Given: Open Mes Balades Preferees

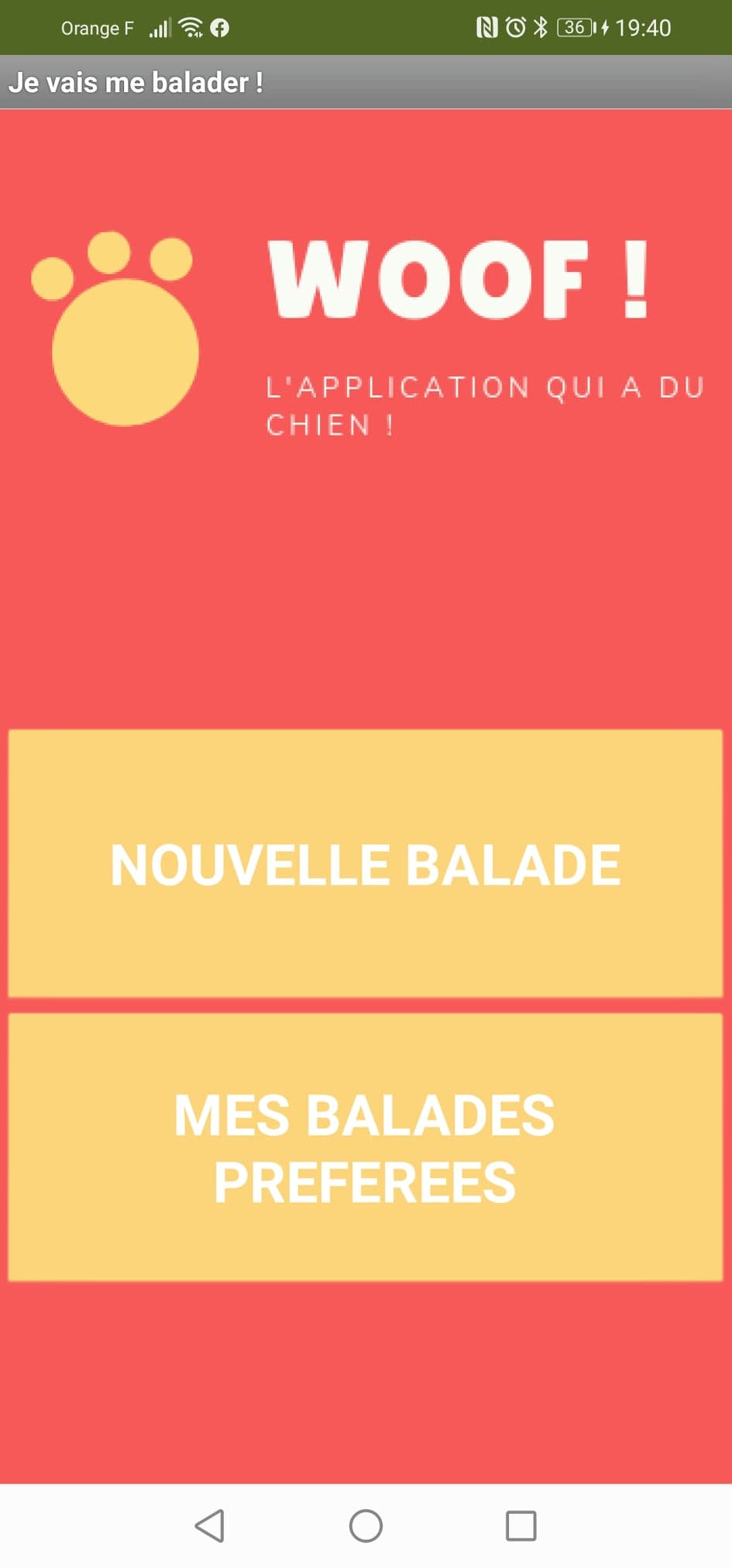Looking at the screenshot, I should pos(365,1147).
